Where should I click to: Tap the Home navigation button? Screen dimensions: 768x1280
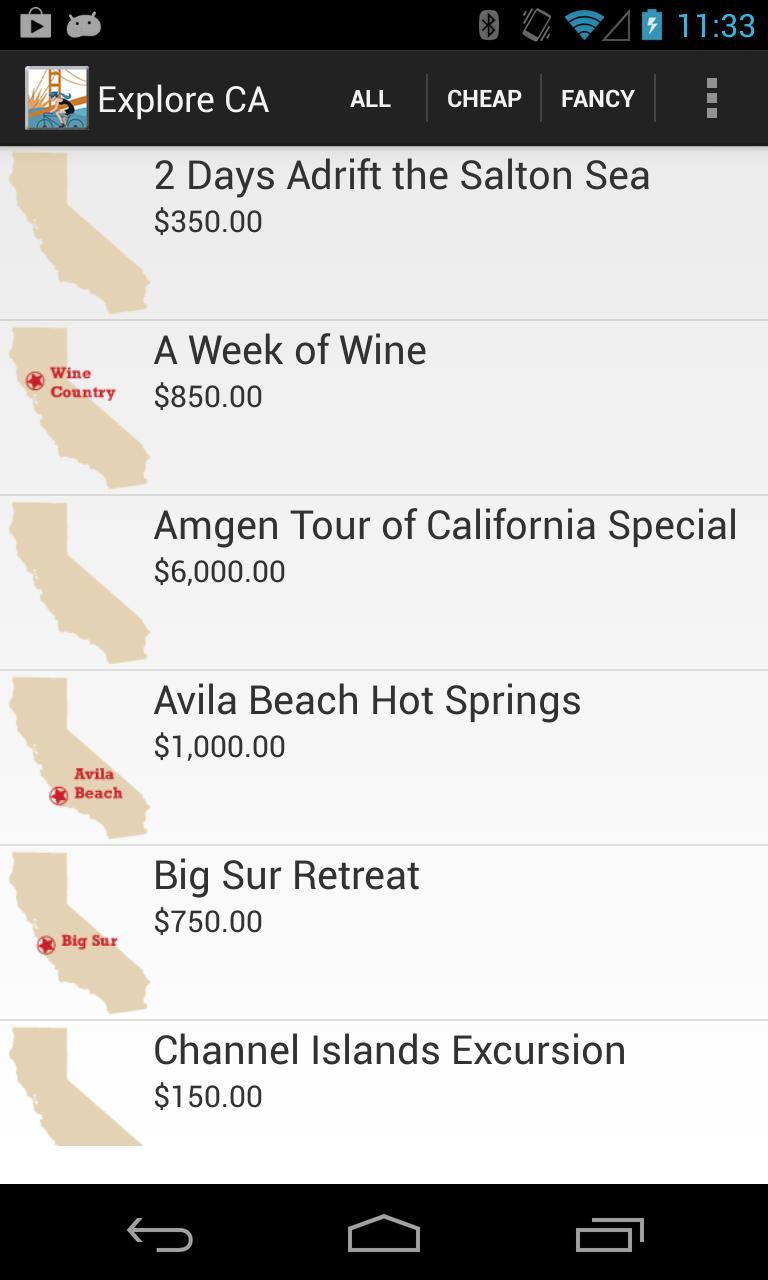[383, 1235]
